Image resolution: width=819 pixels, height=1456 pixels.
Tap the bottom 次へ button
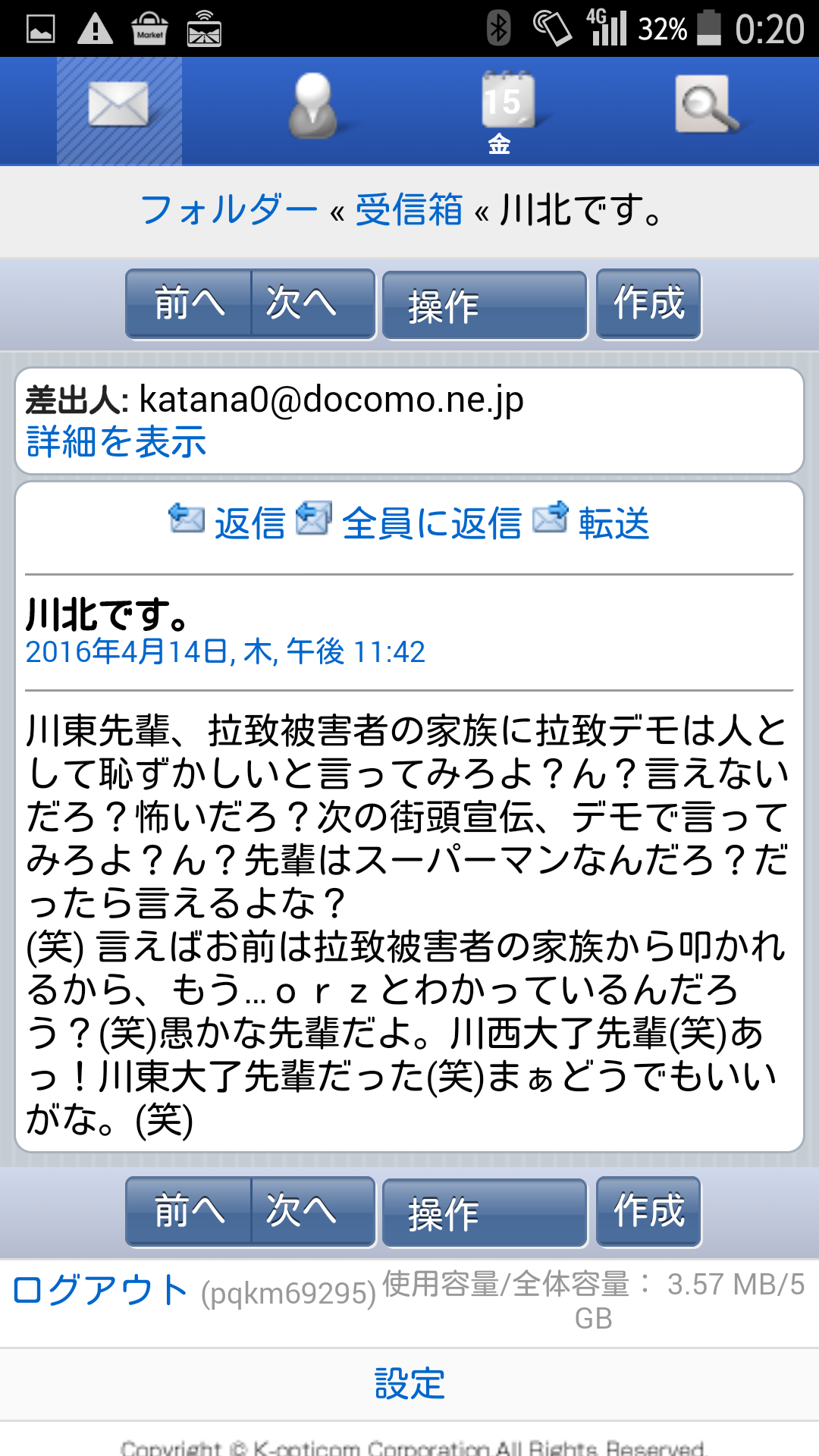(x=313, y=1212)
